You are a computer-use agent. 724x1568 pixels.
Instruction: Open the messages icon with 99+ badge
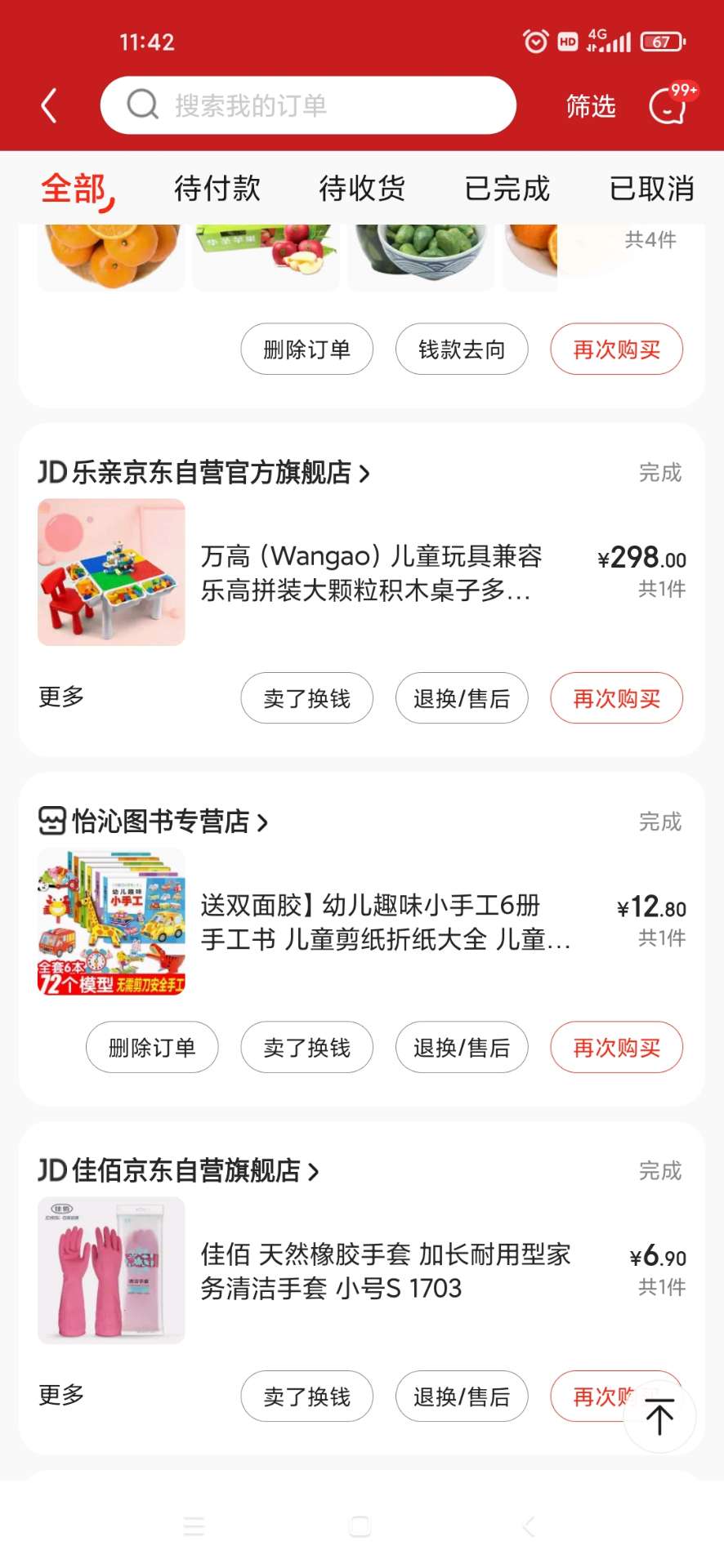(x=668, y=106)
